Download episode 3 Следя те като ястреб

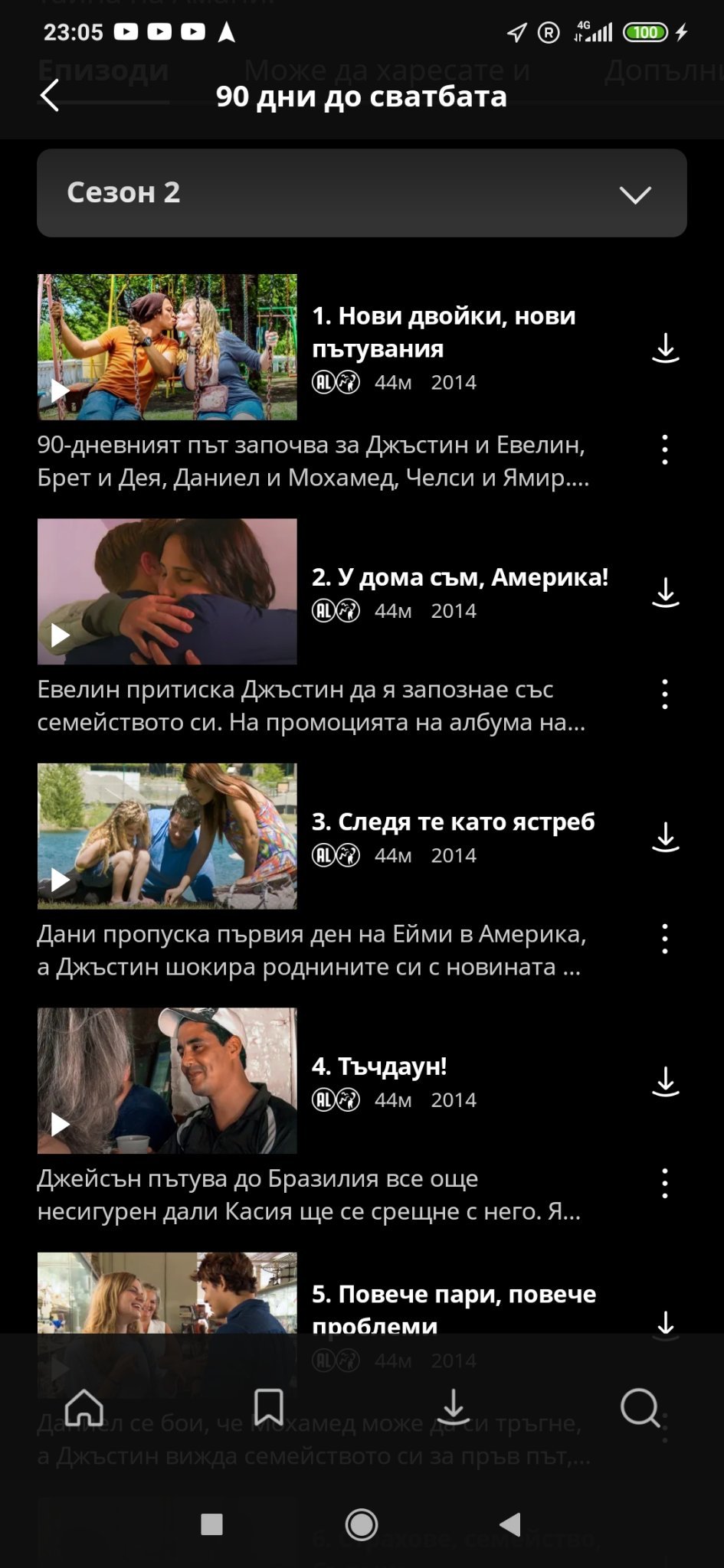[x=665, y=837]
